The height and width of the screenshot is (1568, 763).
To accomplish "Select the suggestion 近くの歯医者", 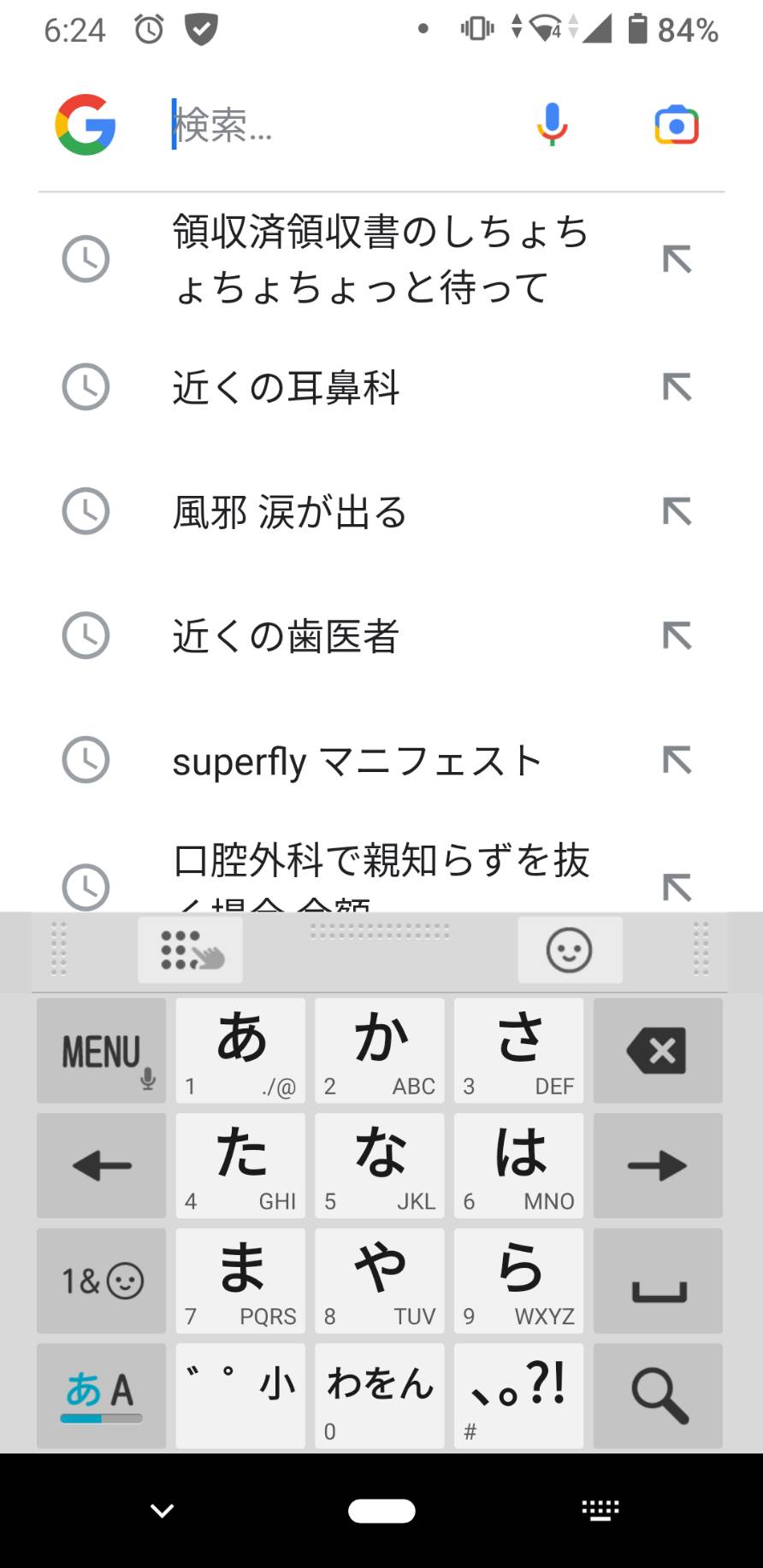I will (x=285, y=637).
